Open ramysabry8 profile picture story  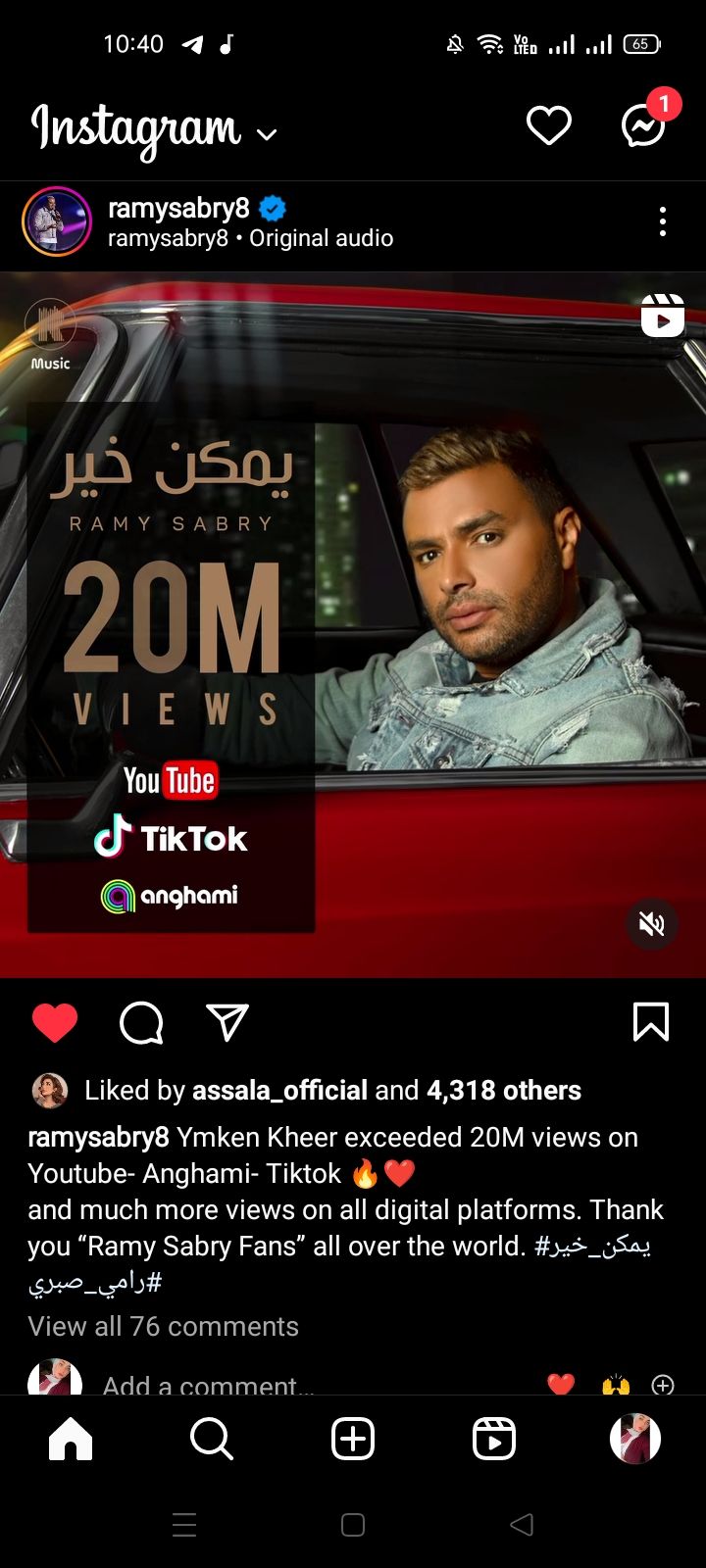(56, 221)
